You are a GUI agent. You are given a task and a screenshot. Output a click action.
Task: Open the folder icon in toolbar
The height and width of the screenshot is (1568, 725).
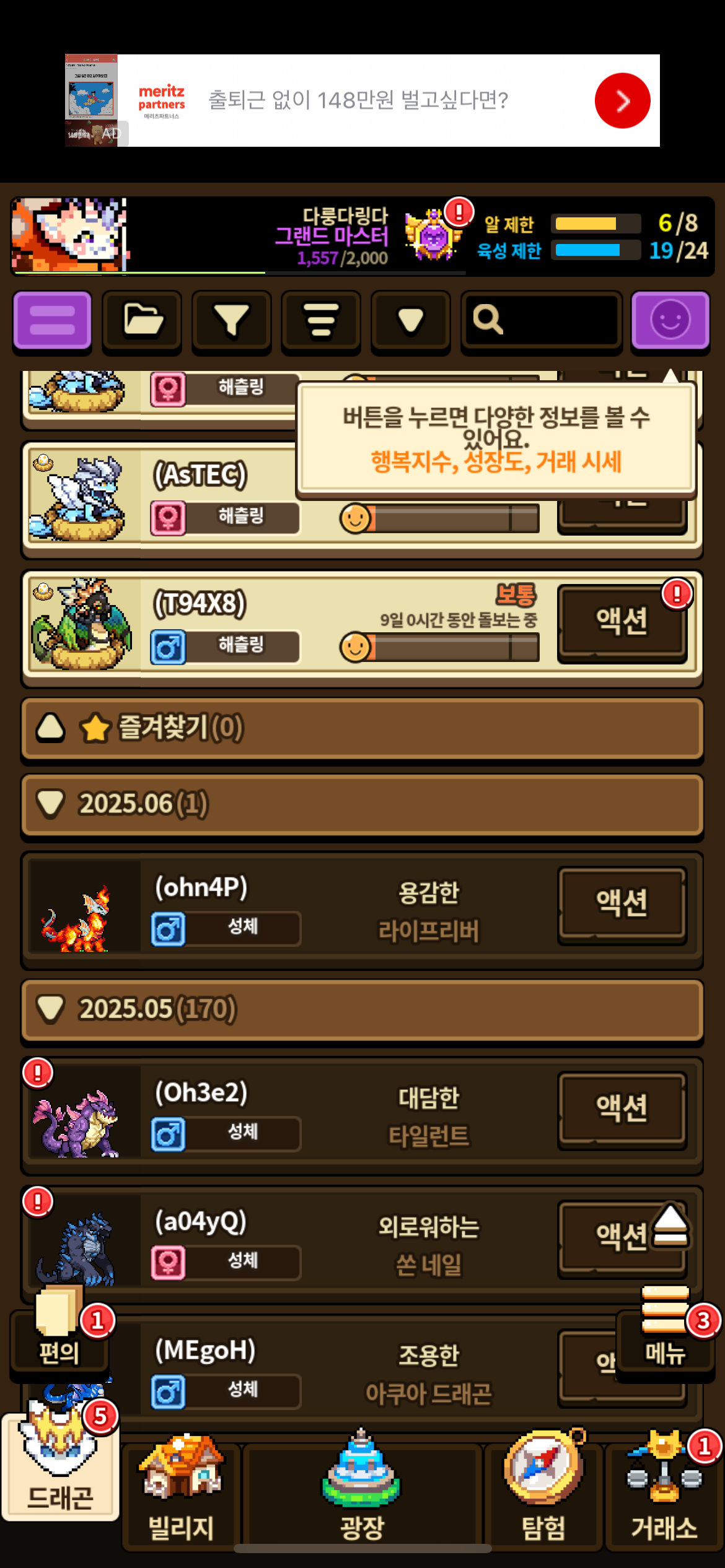click(142, 320)
